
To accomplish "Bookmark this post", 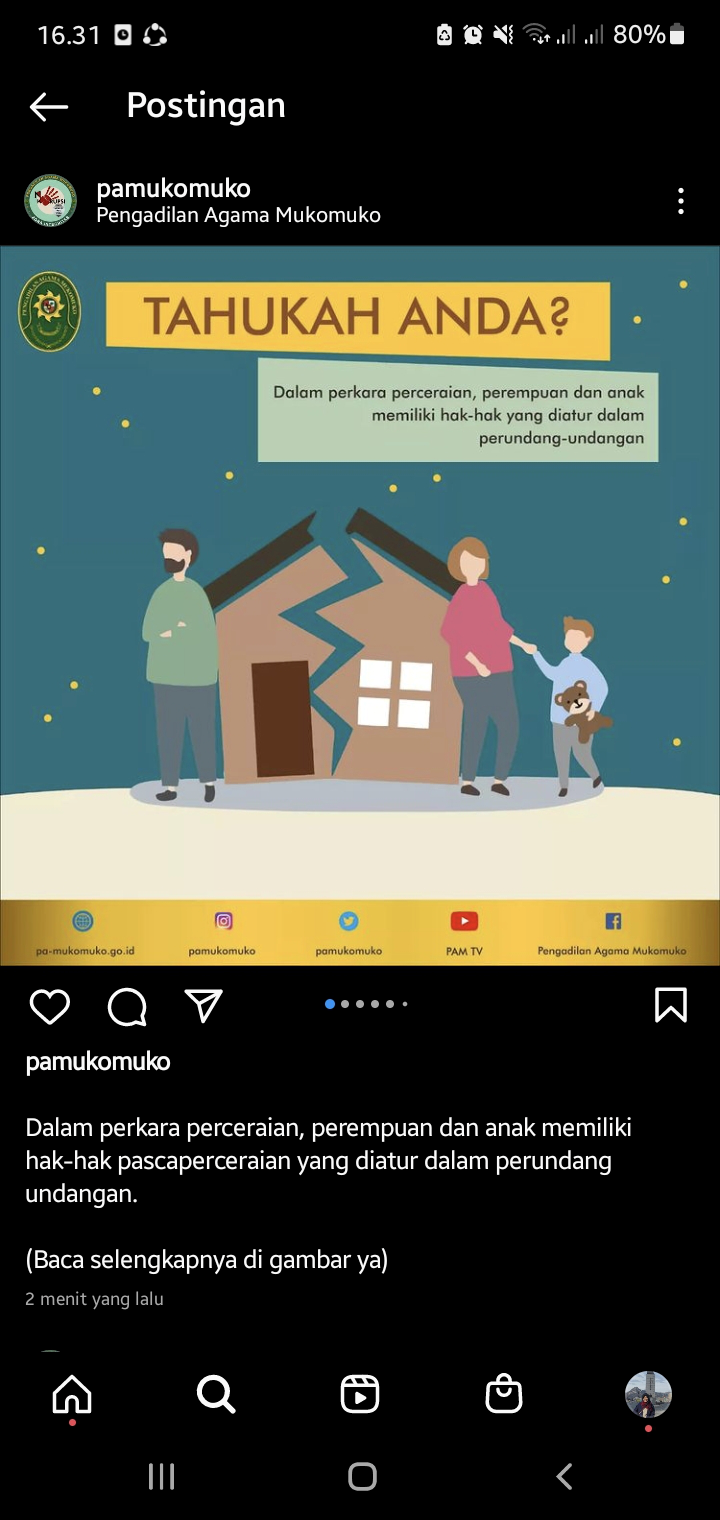I will click(670, 1005).
